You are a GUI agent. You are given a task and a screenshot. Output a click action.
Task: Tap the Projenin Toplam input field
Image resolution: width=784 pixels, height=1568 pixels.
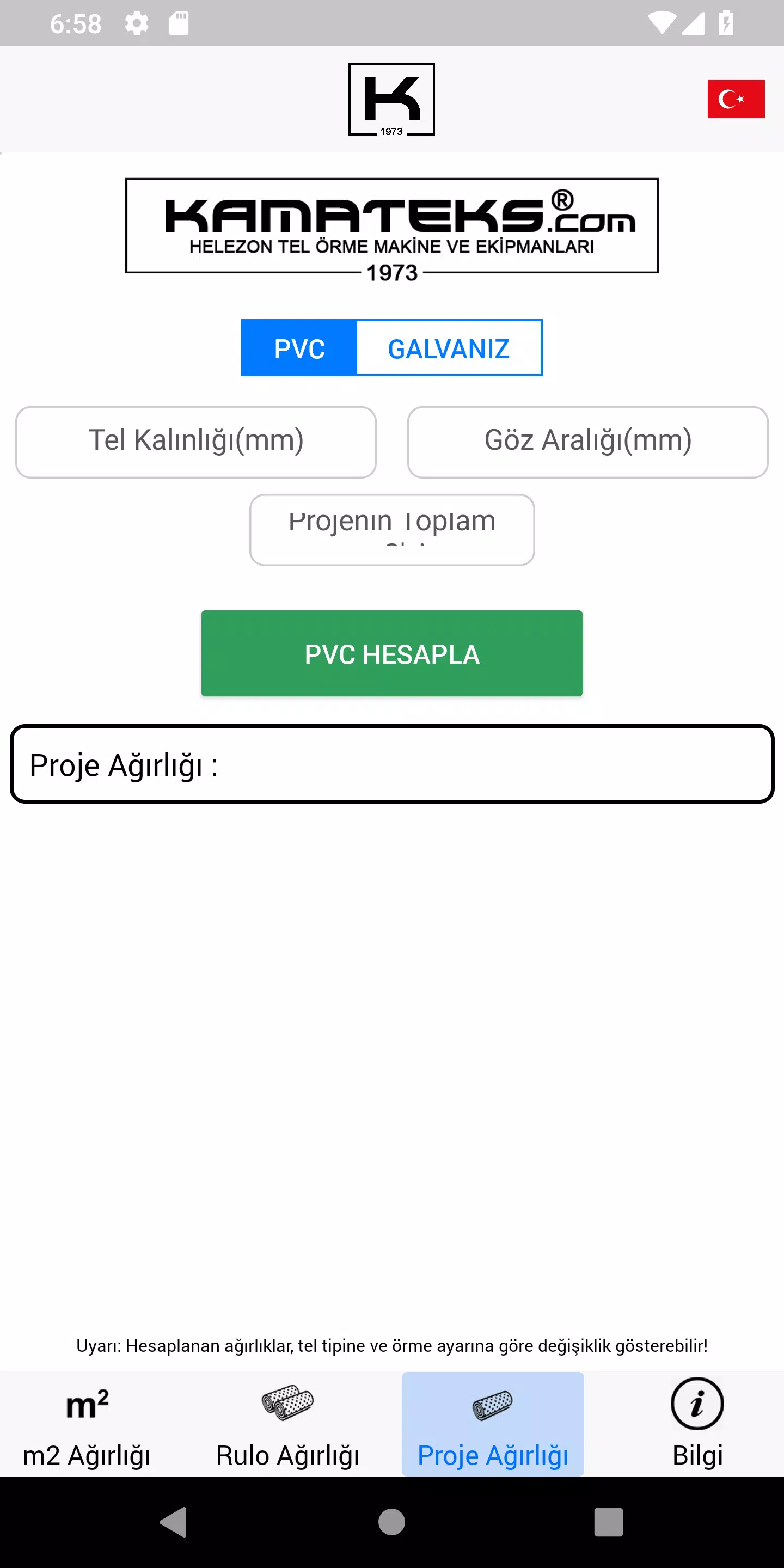coord(392,530)
